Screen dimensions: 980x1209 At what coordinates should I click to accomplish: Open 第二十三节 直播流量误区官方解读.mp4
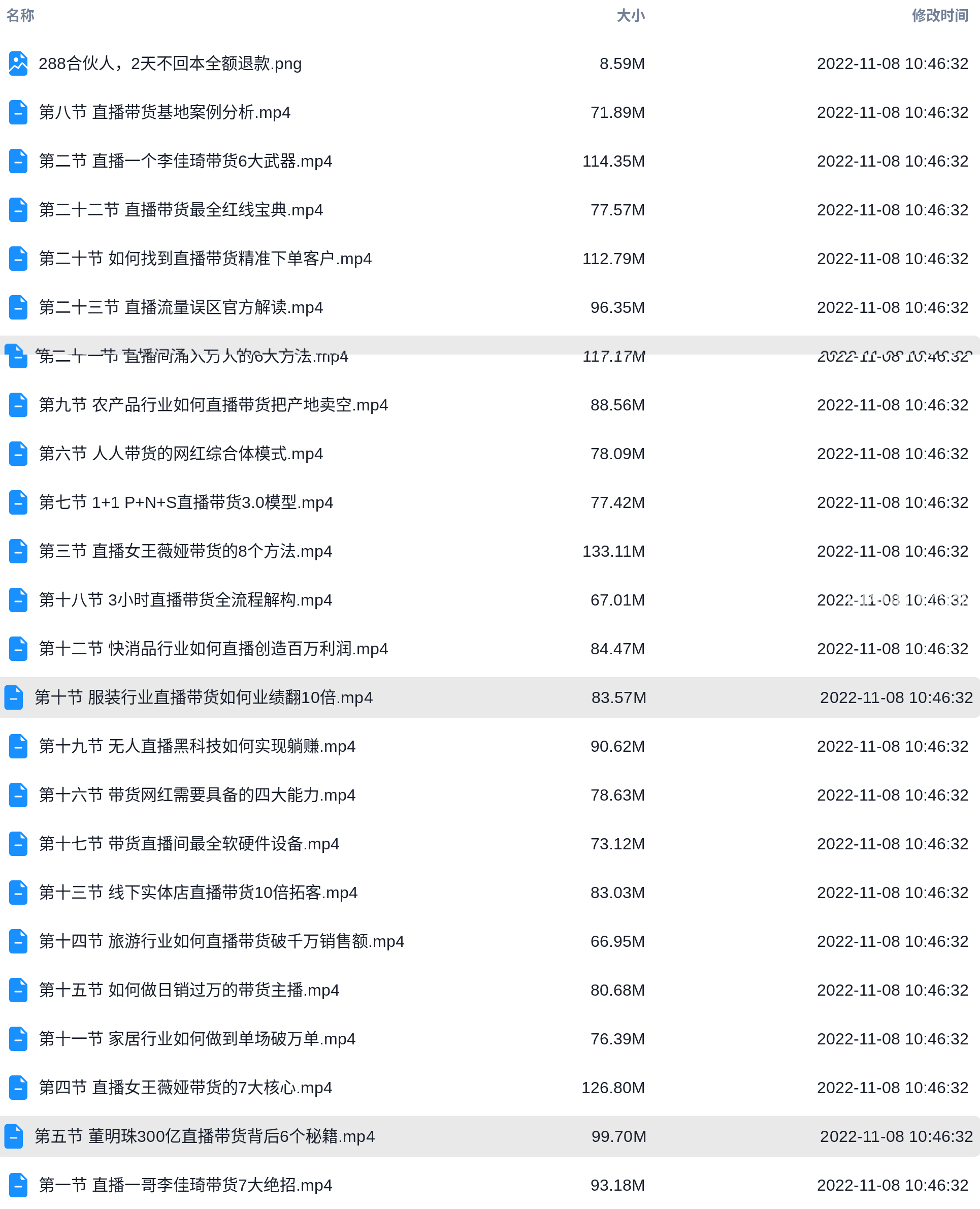point(181,308)
